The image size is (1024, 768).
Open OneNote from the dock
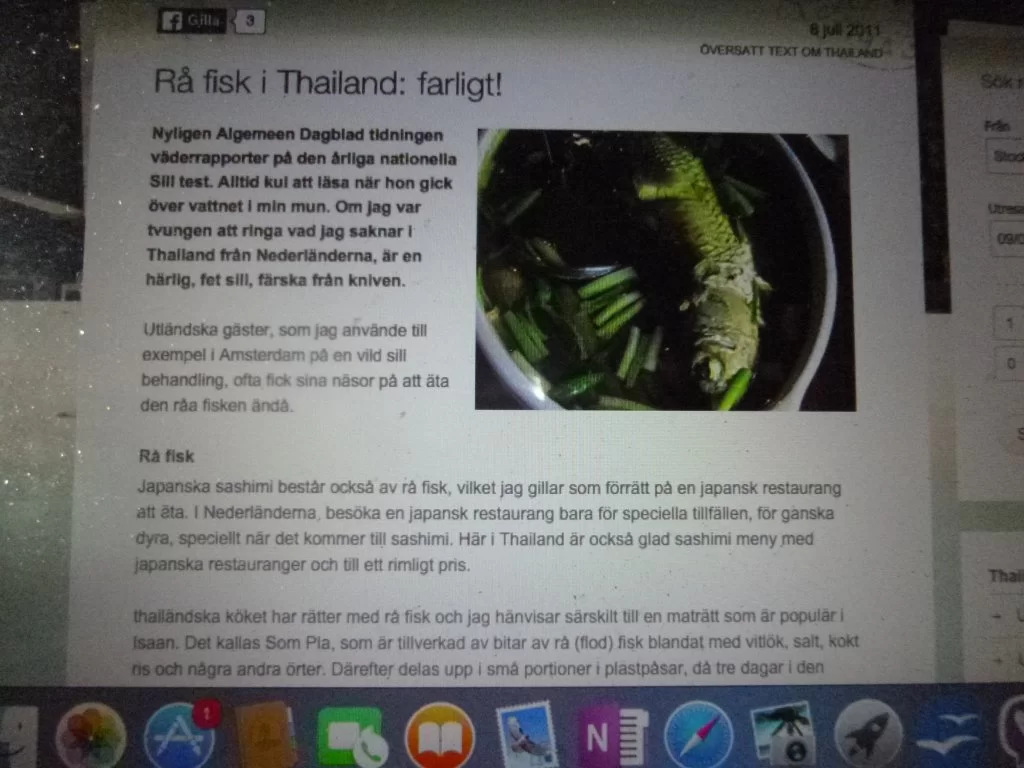point(610,738)
